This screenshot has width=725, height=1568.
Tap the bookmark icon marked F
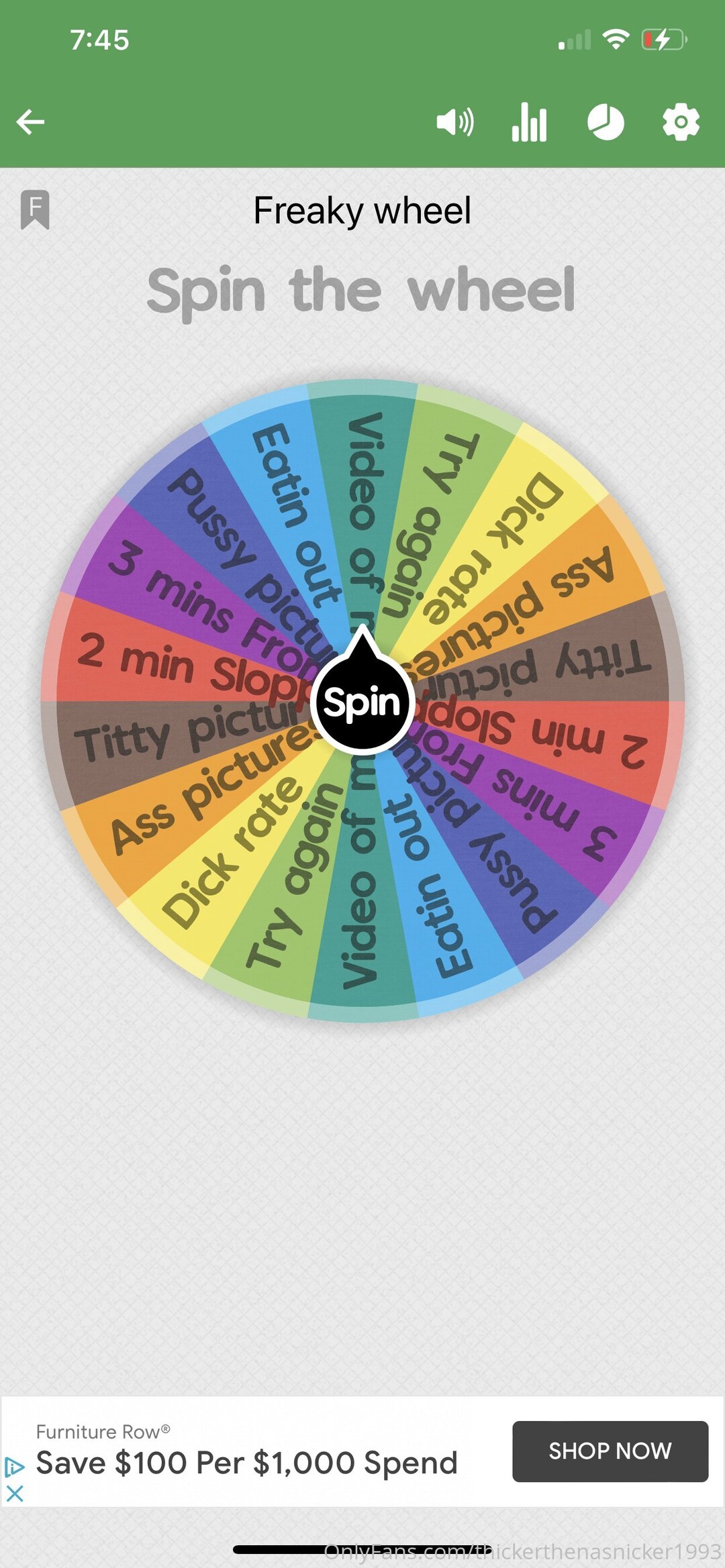tap(35, 209)
